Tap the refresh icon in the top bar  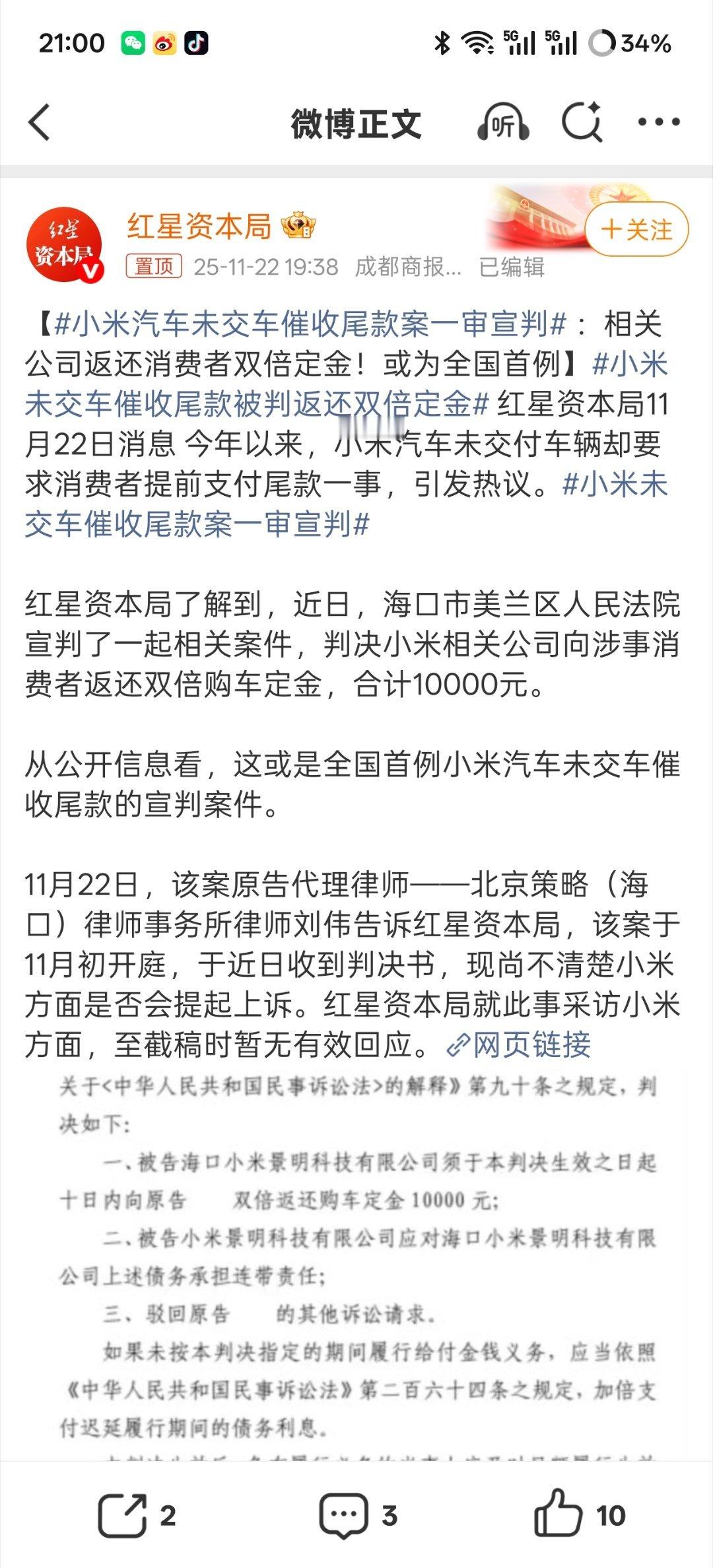pyautogui.click(x=580, y=121)
